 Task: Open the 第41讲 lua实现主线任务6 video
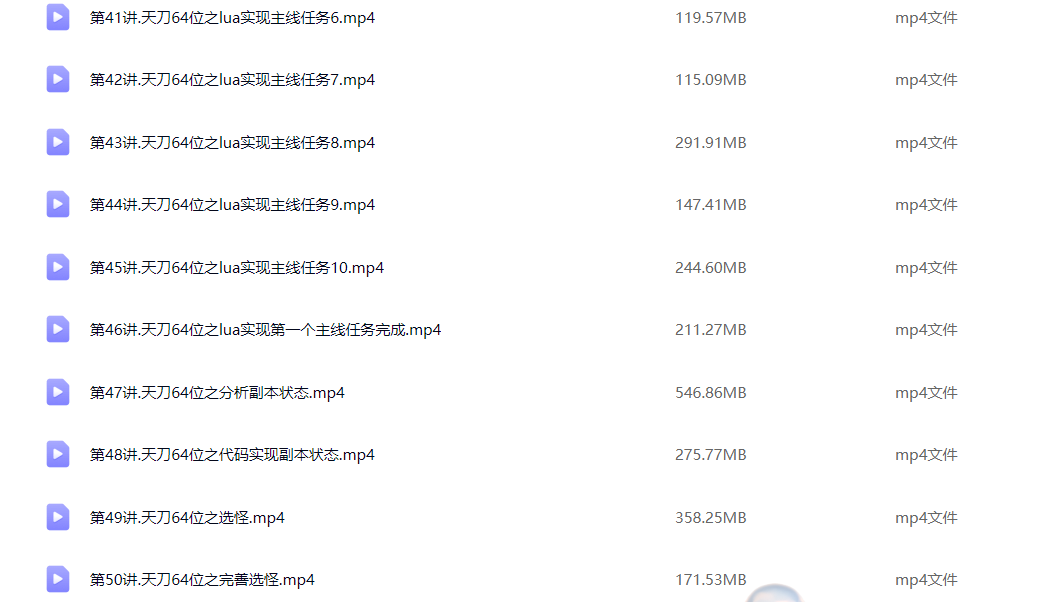point(232,18)
